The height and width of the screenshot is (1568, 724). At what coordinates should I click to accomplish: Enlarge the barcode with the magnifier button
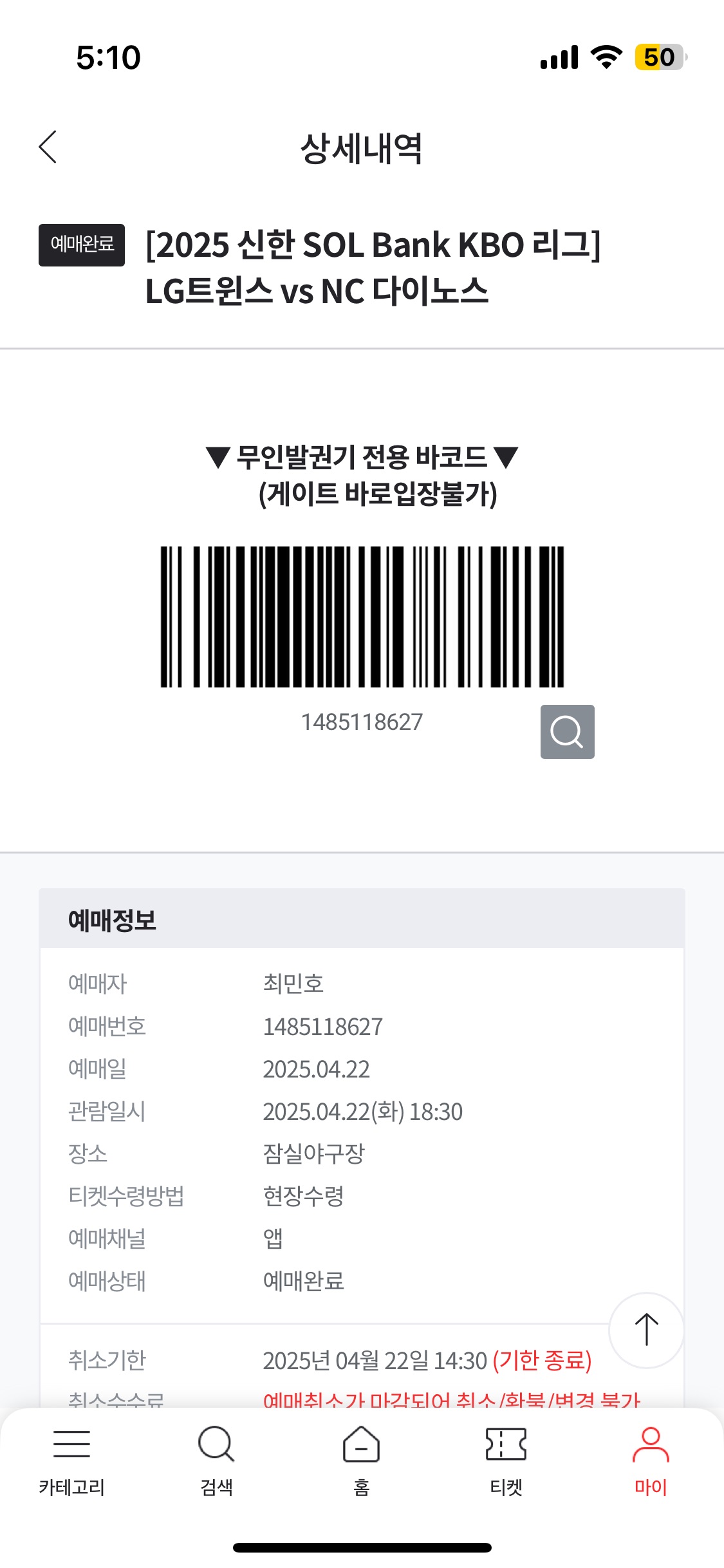[x=567, y=732]
